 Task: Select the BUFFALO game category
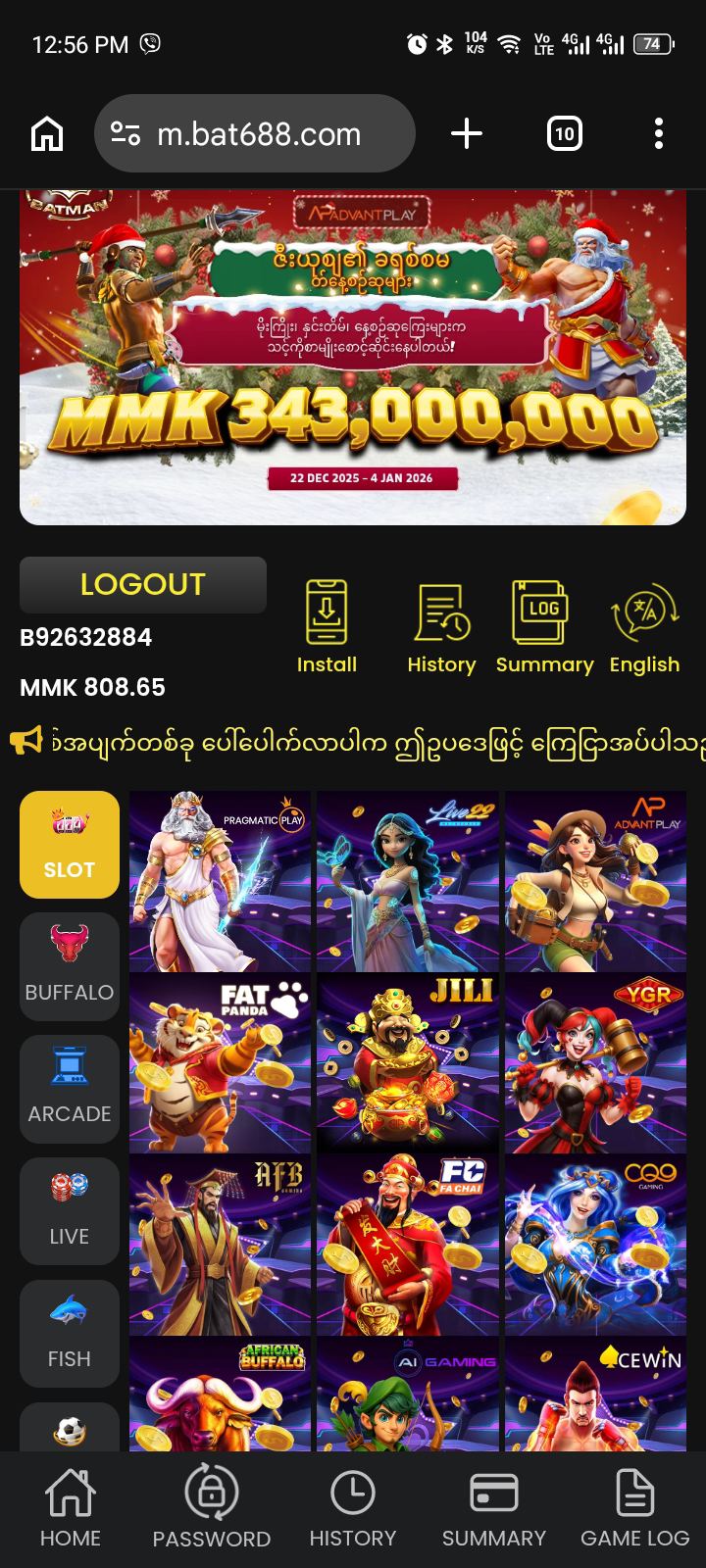[70, 966]
